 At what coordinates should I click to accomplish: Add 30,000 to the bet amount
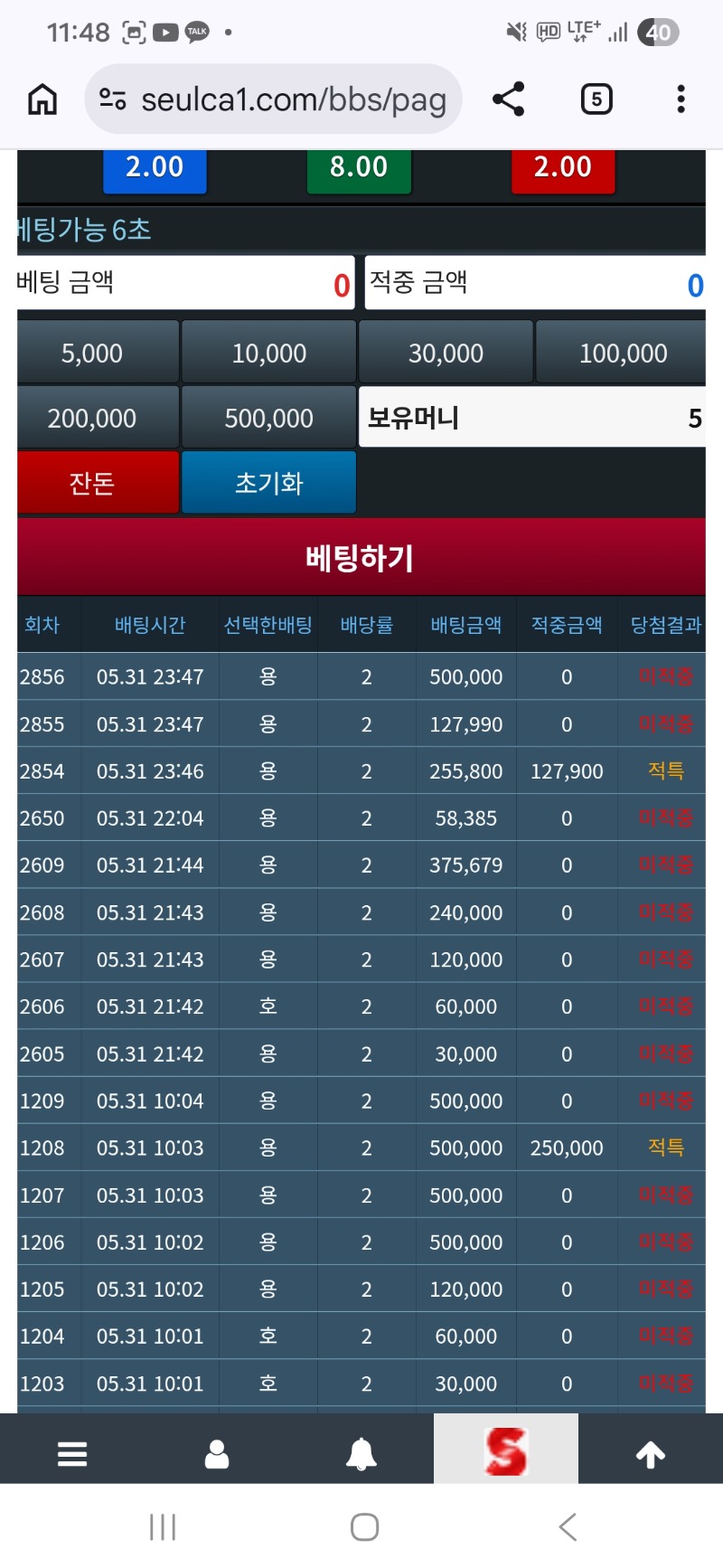(446, 352)
